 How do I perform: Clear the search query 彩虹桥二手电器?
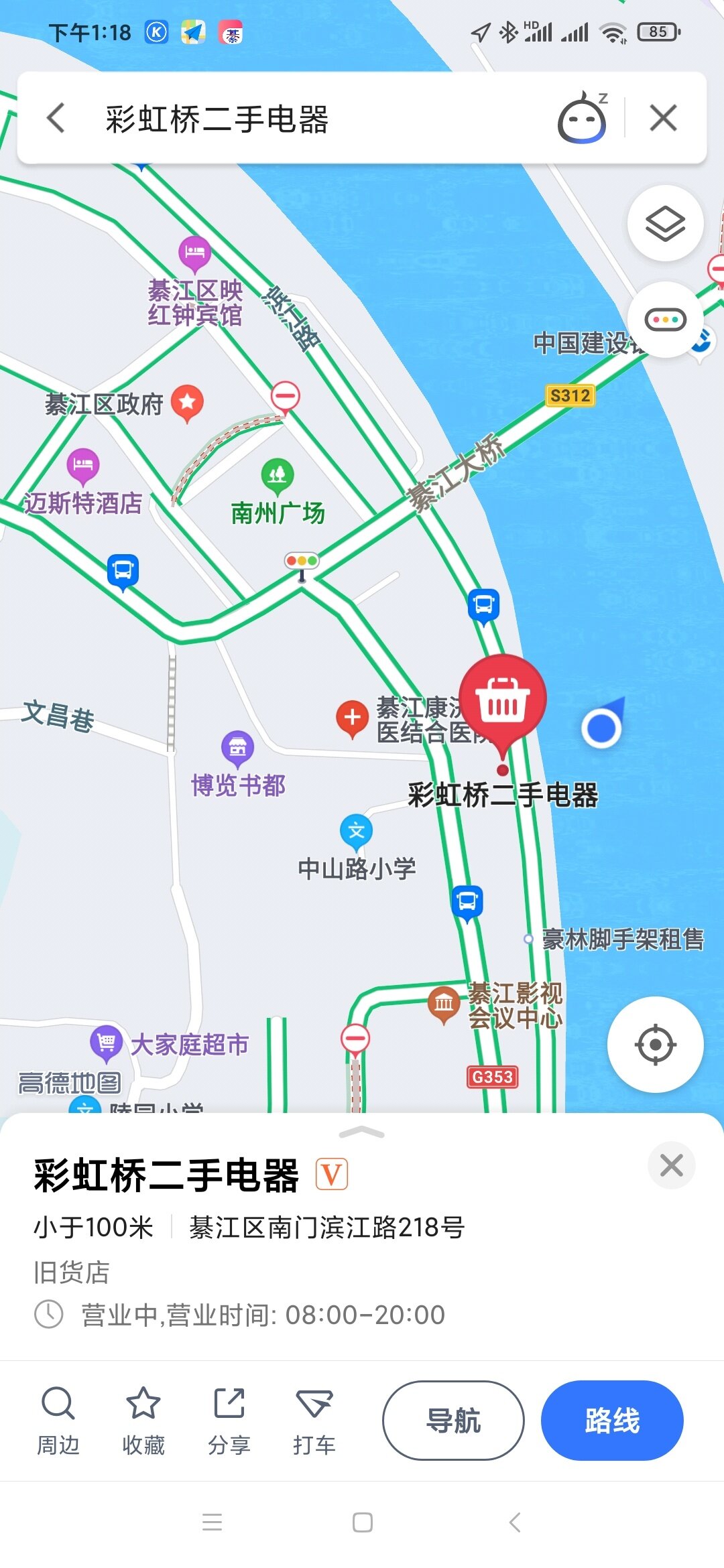[663, 119]
